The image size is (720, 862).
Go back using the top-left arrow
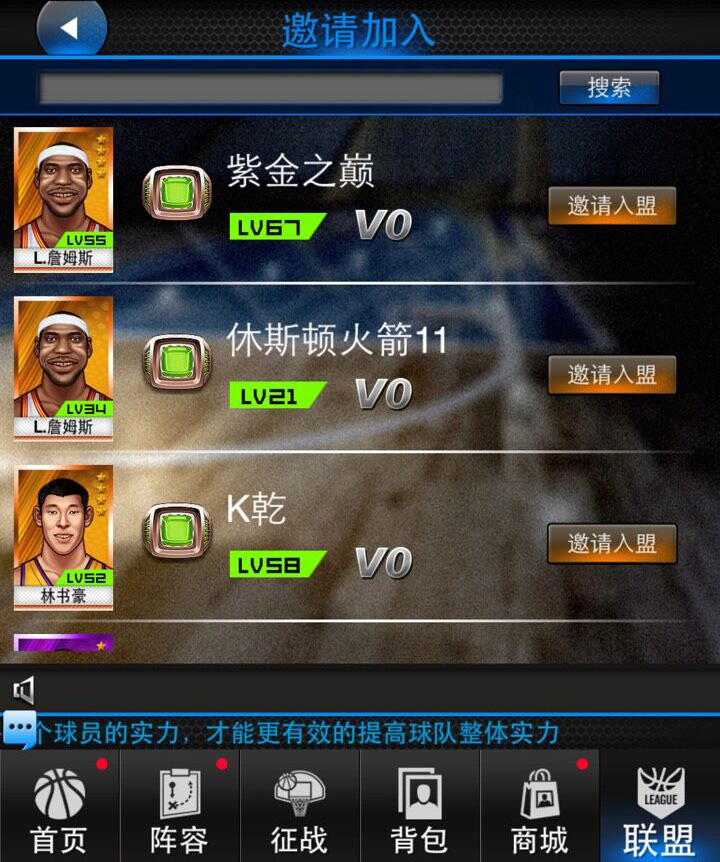point(70,28)
